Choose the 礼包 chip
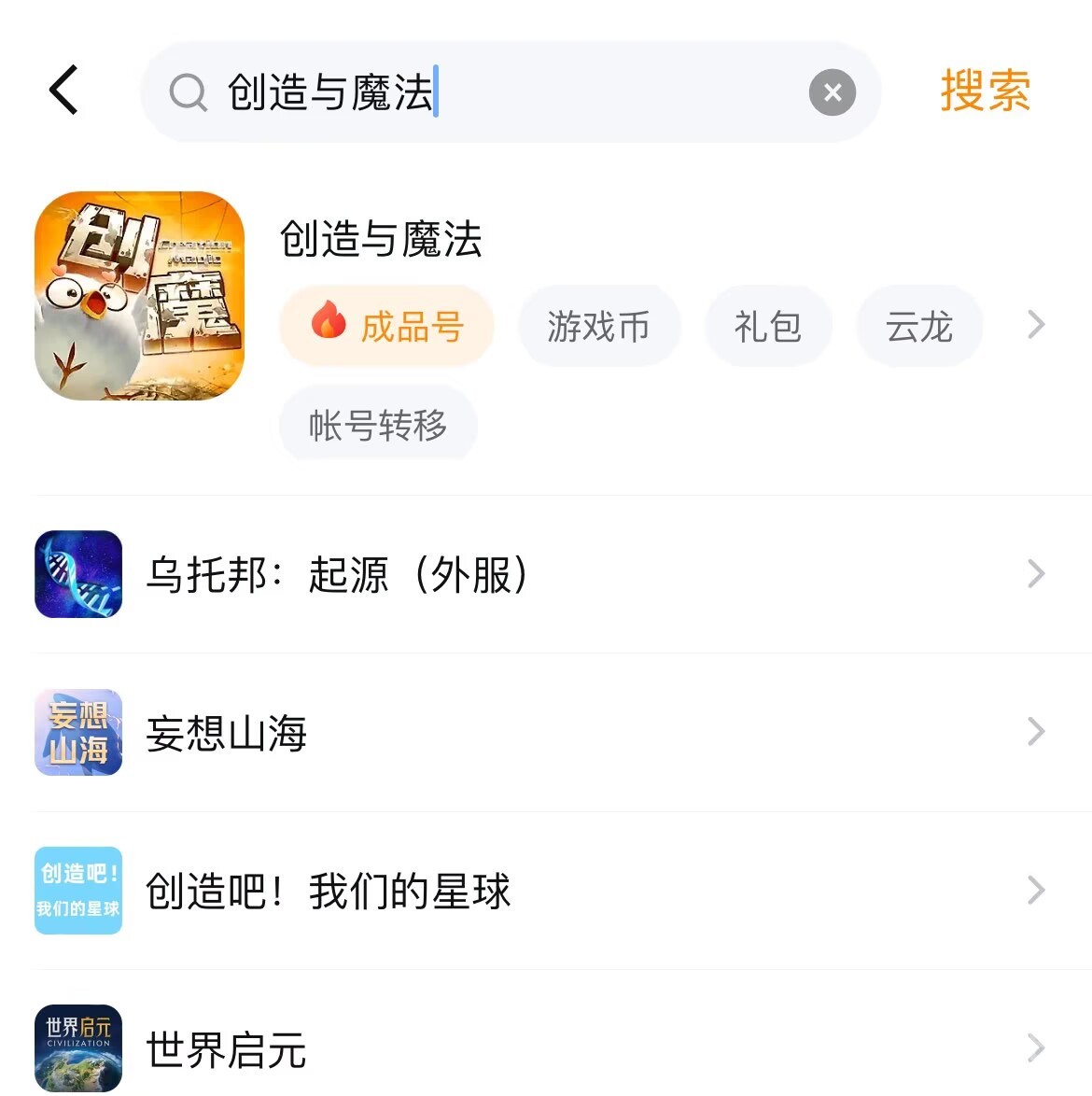This screenshot has height=1096, width=1092. coord(767,327)
